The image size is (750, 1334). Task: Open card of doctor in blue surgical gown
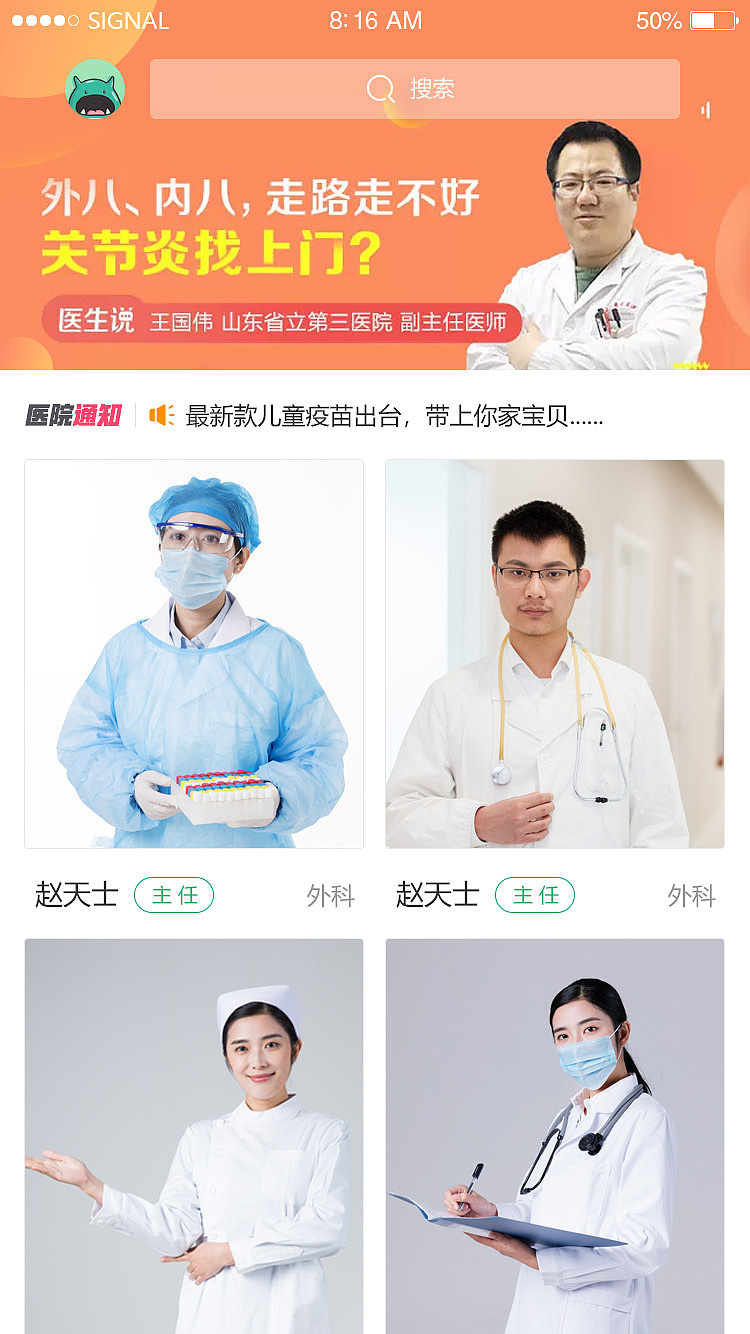[194, 654]
